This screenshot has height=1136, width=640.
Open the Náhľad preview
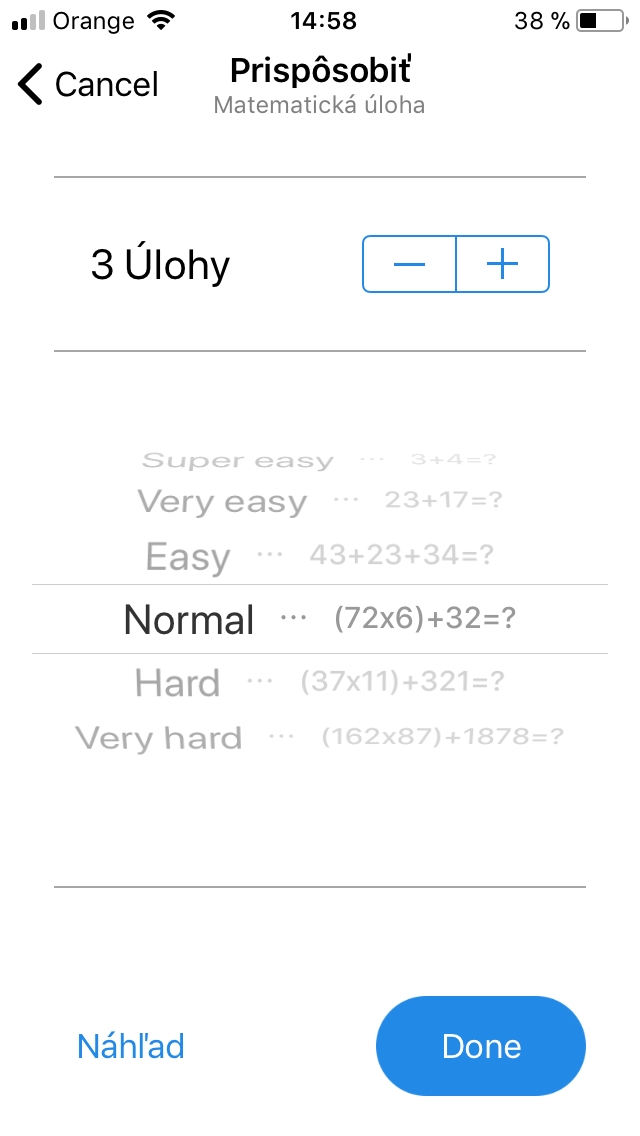(x=131, y=1046)
